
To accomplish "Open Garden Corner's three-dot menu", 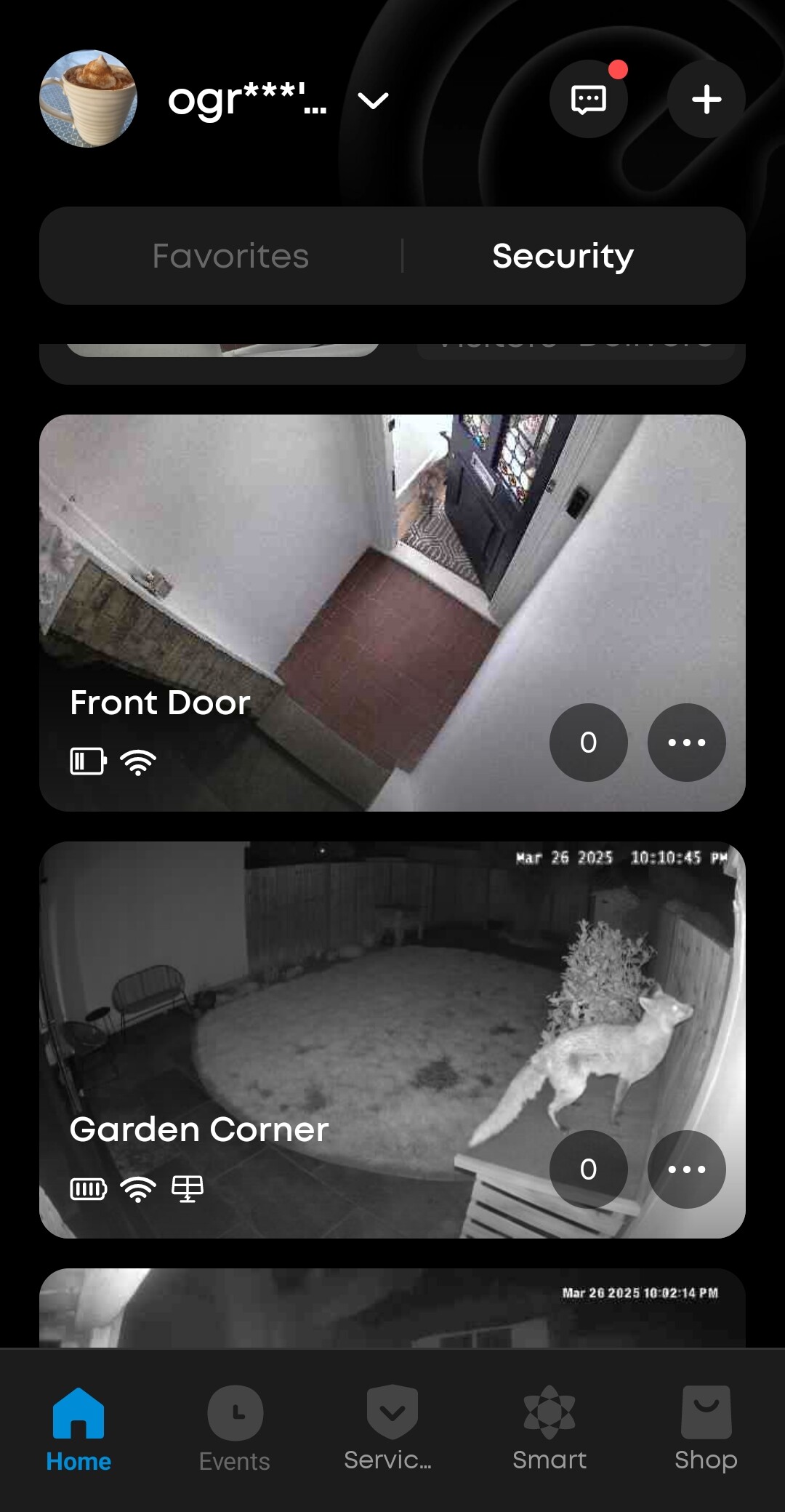I will tap(687, 1169).
